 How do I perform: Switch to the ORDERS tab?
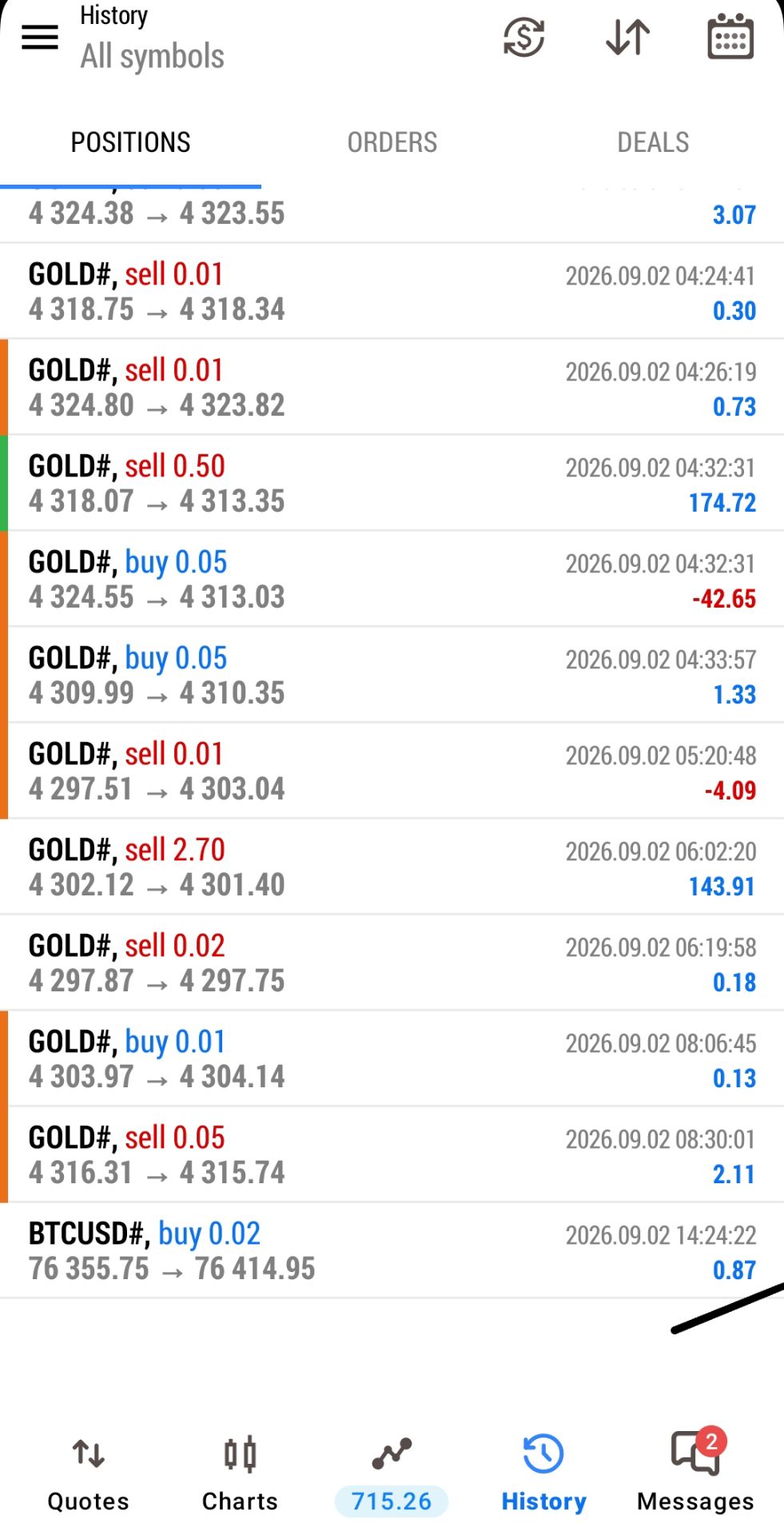coord(392,142)
